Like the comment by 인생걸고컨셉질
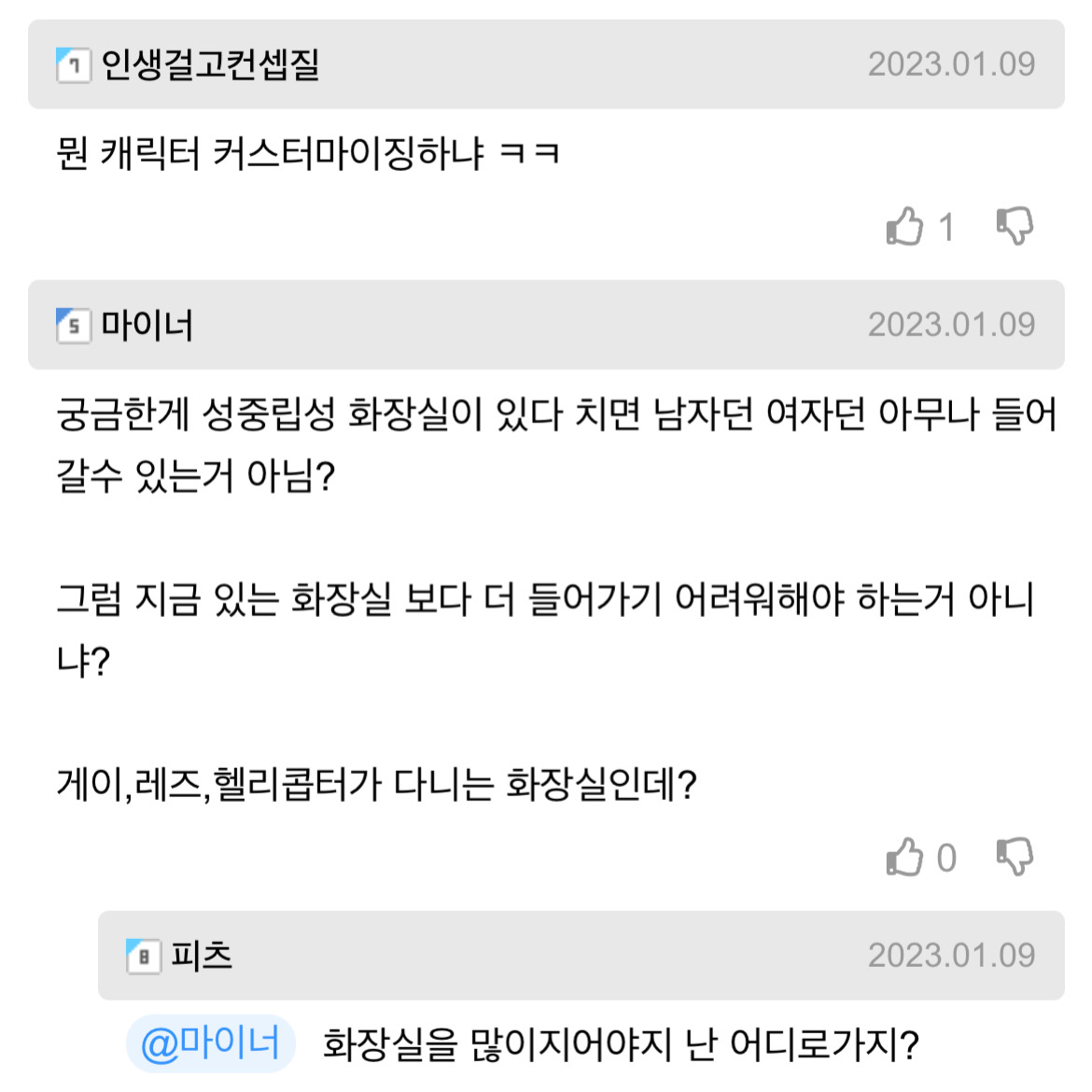This screenshot has width=1092, height=1092. [904, 227]
